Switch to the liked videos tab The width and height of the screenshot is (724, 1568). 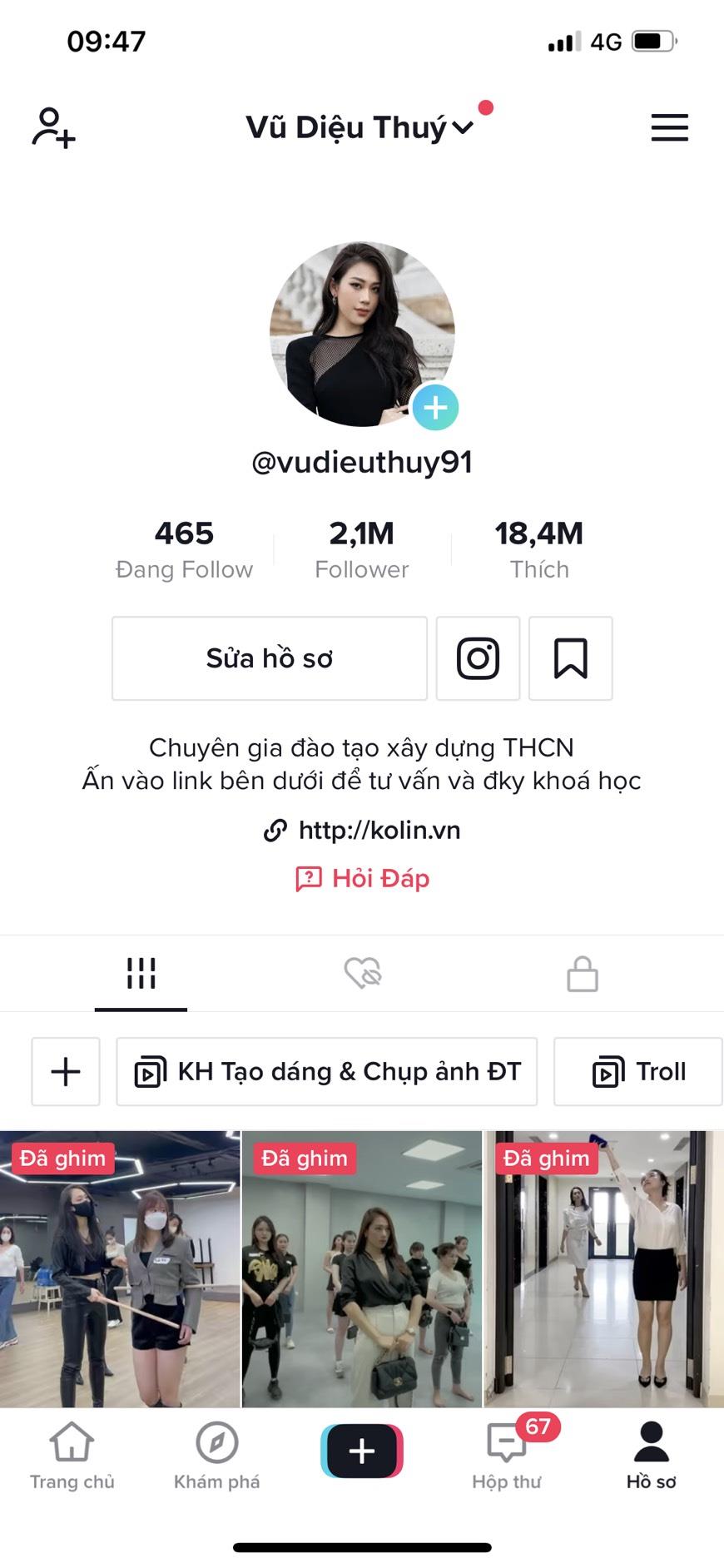[x=362, y=973]
